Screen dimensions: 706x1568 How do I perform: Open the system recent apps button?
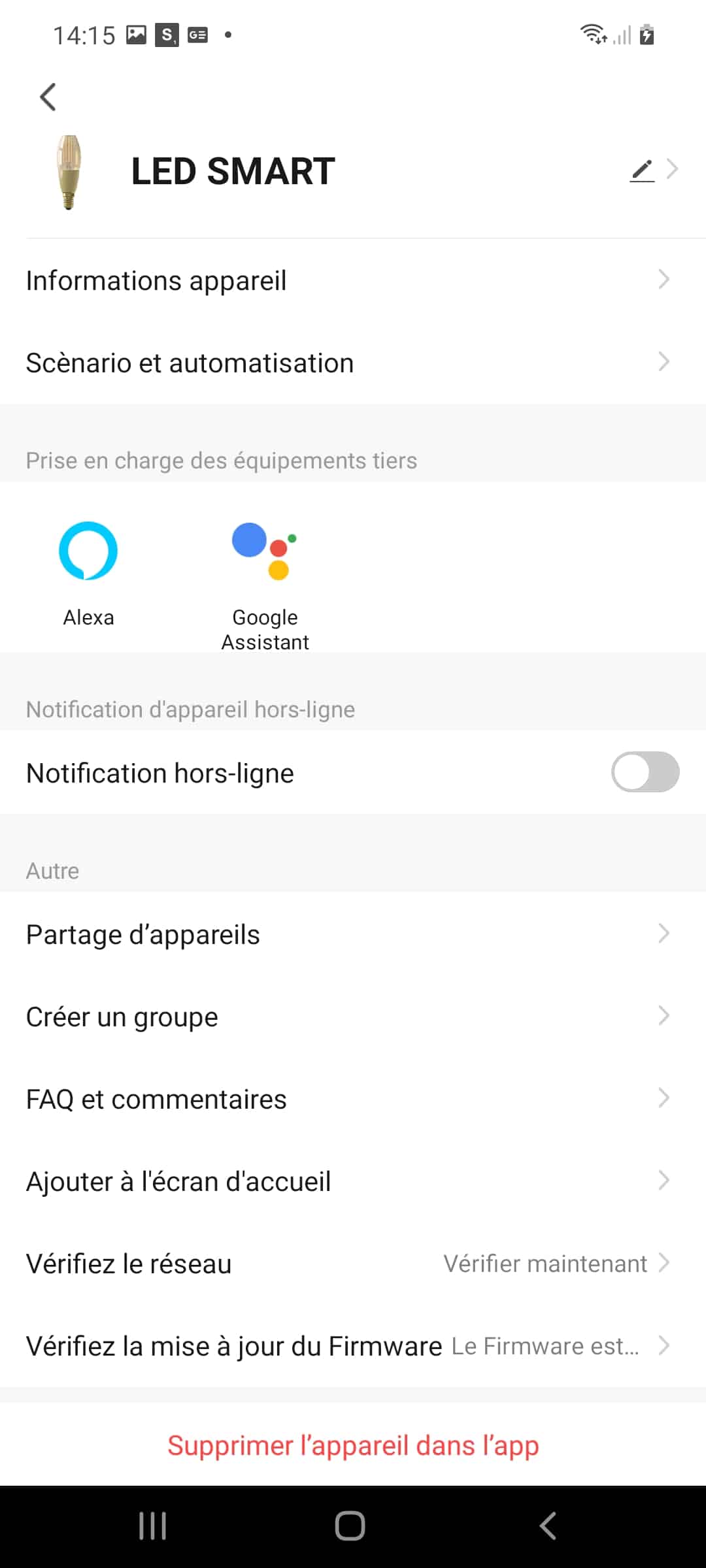(152, 1526)
